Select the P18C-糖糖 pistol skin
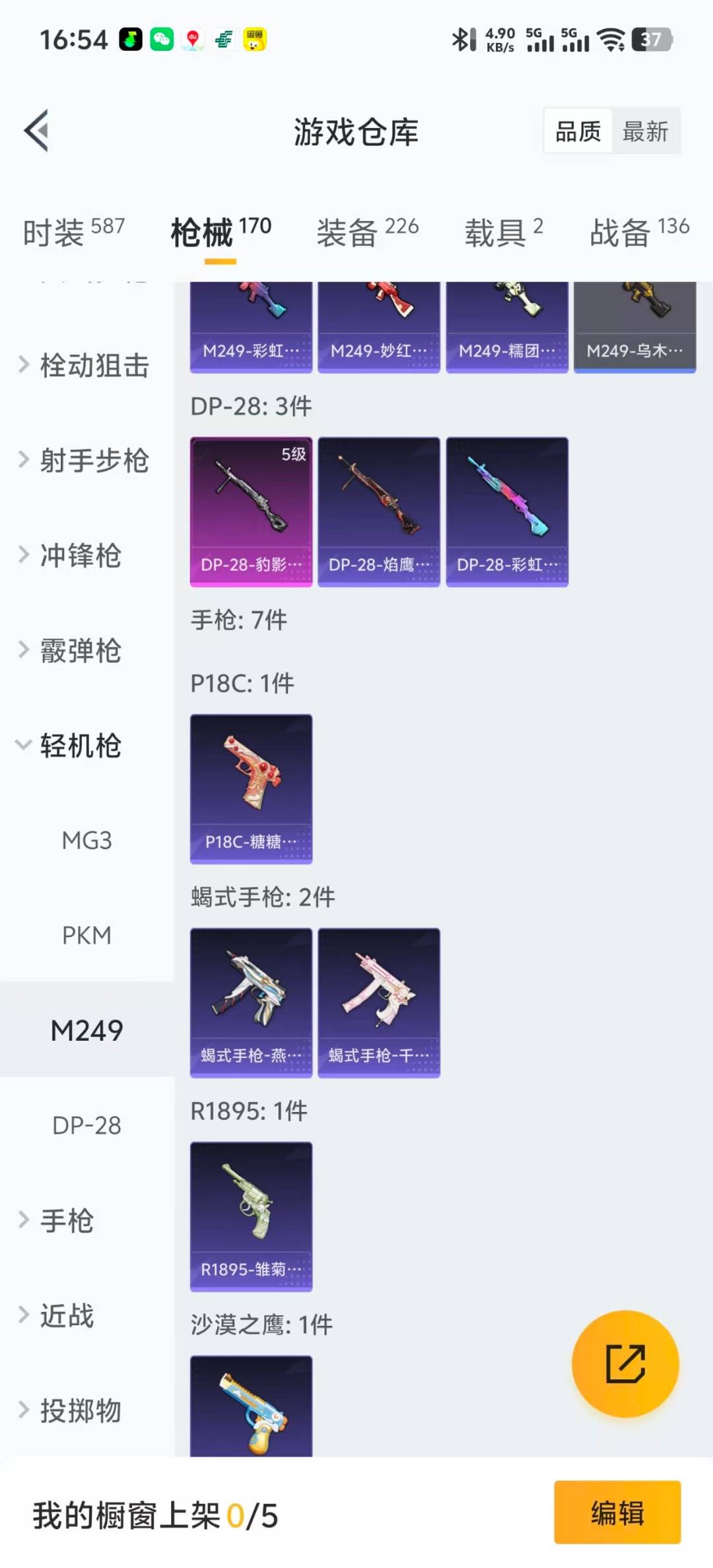Screen dimensions: 713x1568 point(251,789)
